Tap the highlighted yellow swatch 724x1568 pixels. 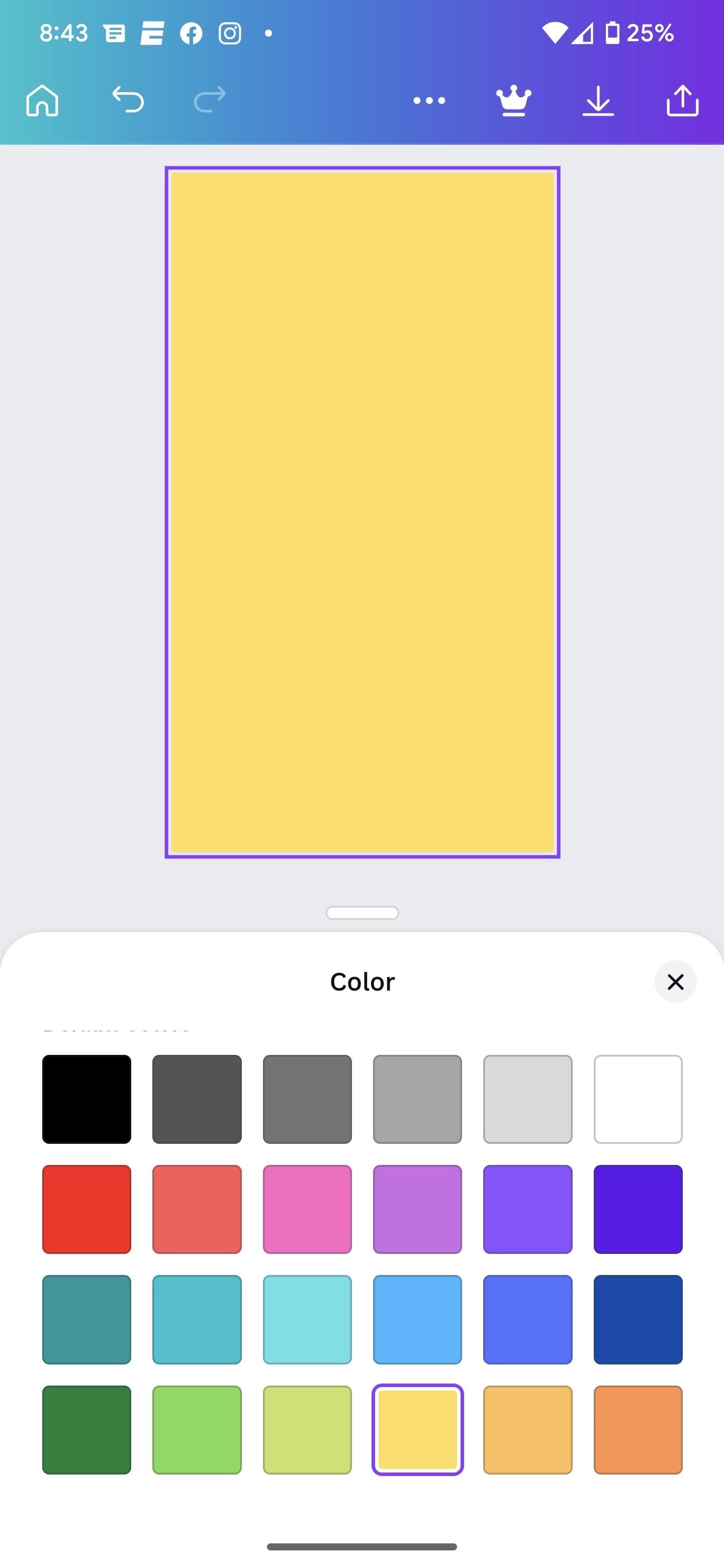417,1429
